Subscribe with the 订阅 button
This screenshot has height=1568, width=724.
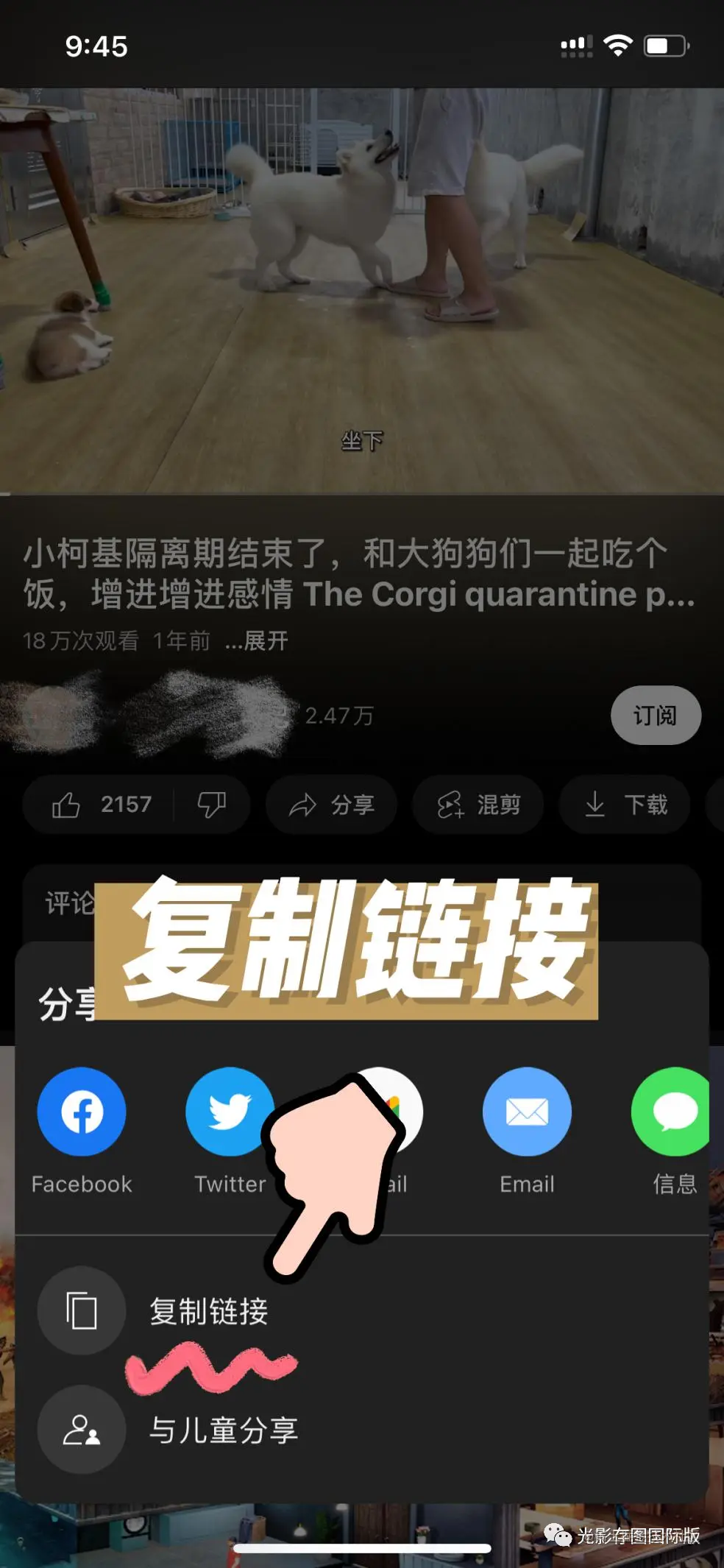coord(655,716)
